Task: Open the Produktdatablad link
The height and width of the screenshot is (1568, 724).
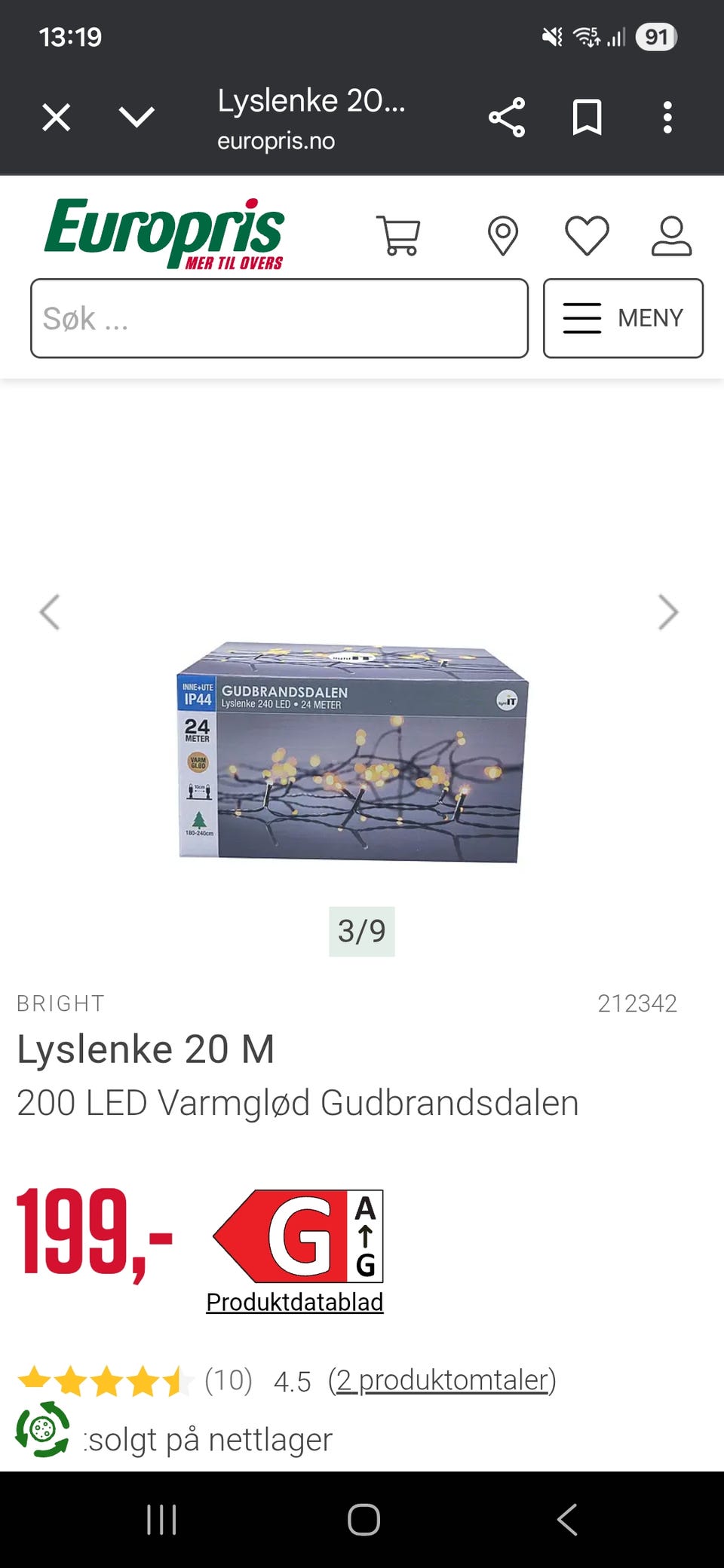Action: click(x=295, y=1301)
